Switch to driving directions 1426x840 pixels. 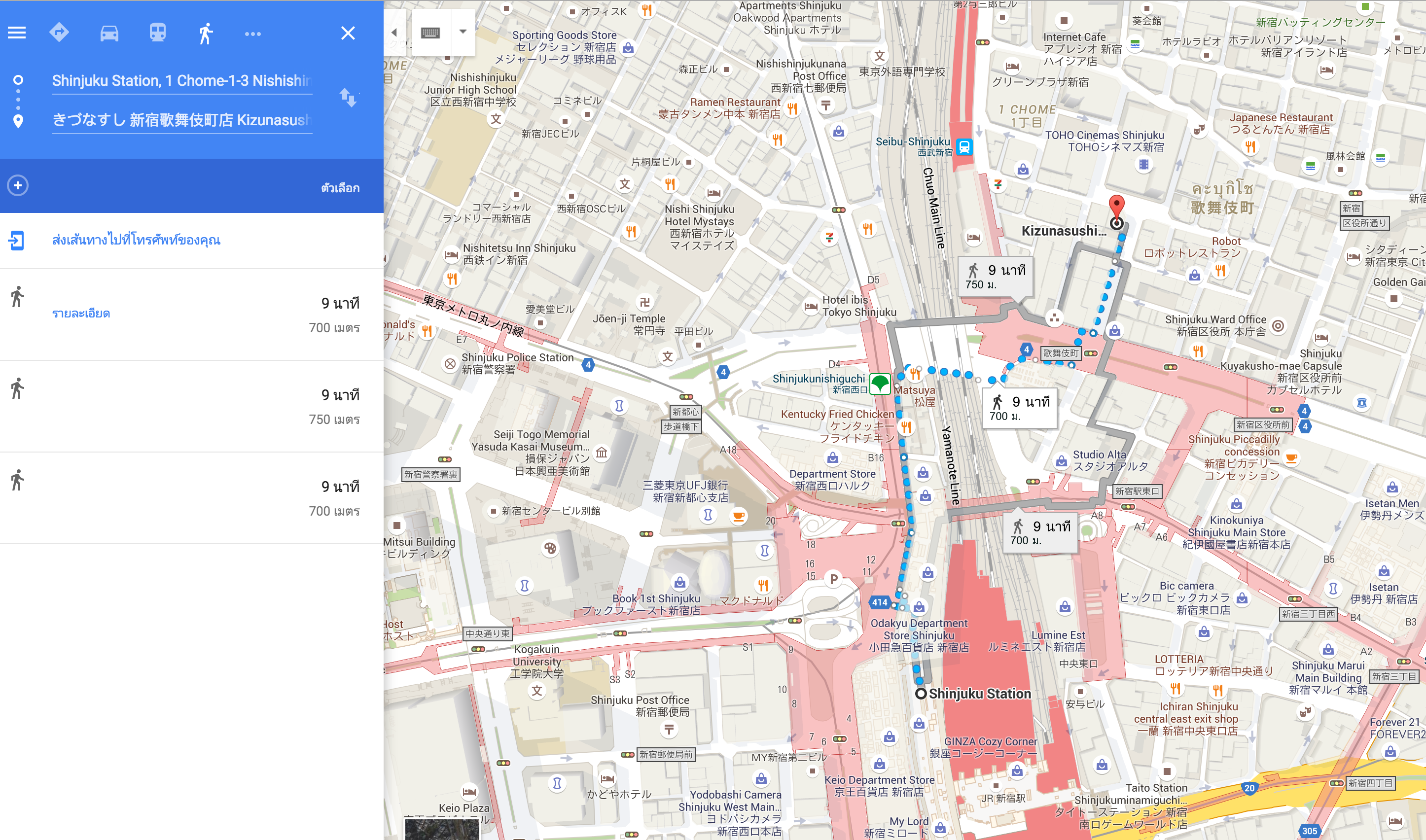[x=109, y=34]
